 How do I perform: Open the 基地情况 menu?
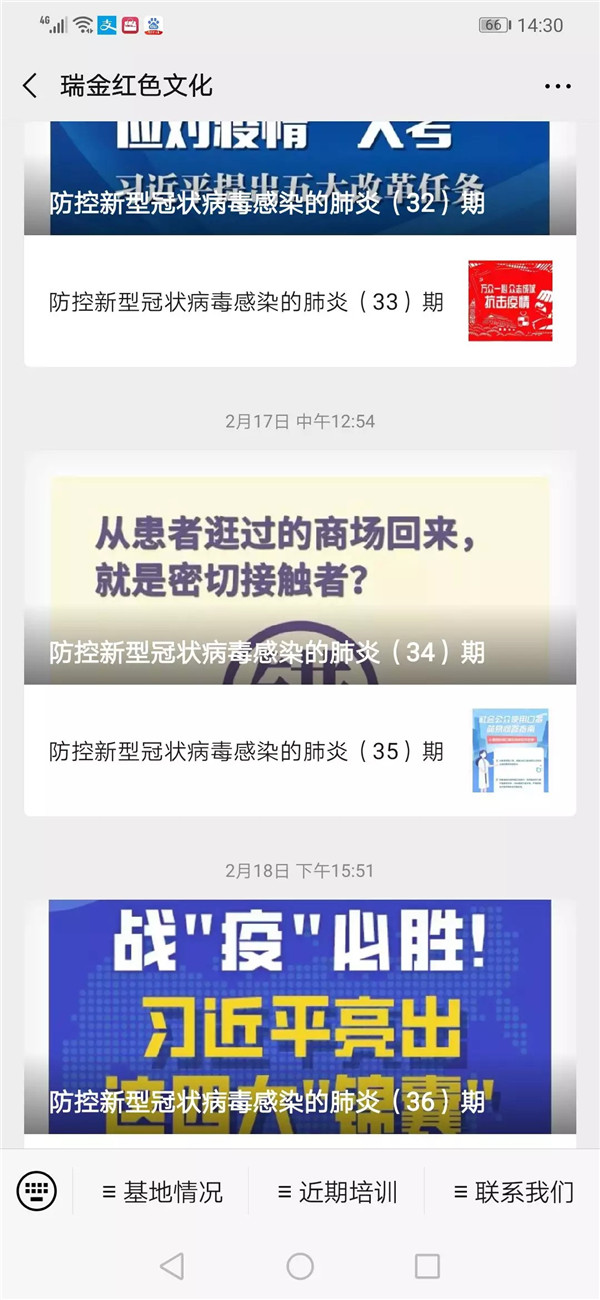click(162, 1192)
